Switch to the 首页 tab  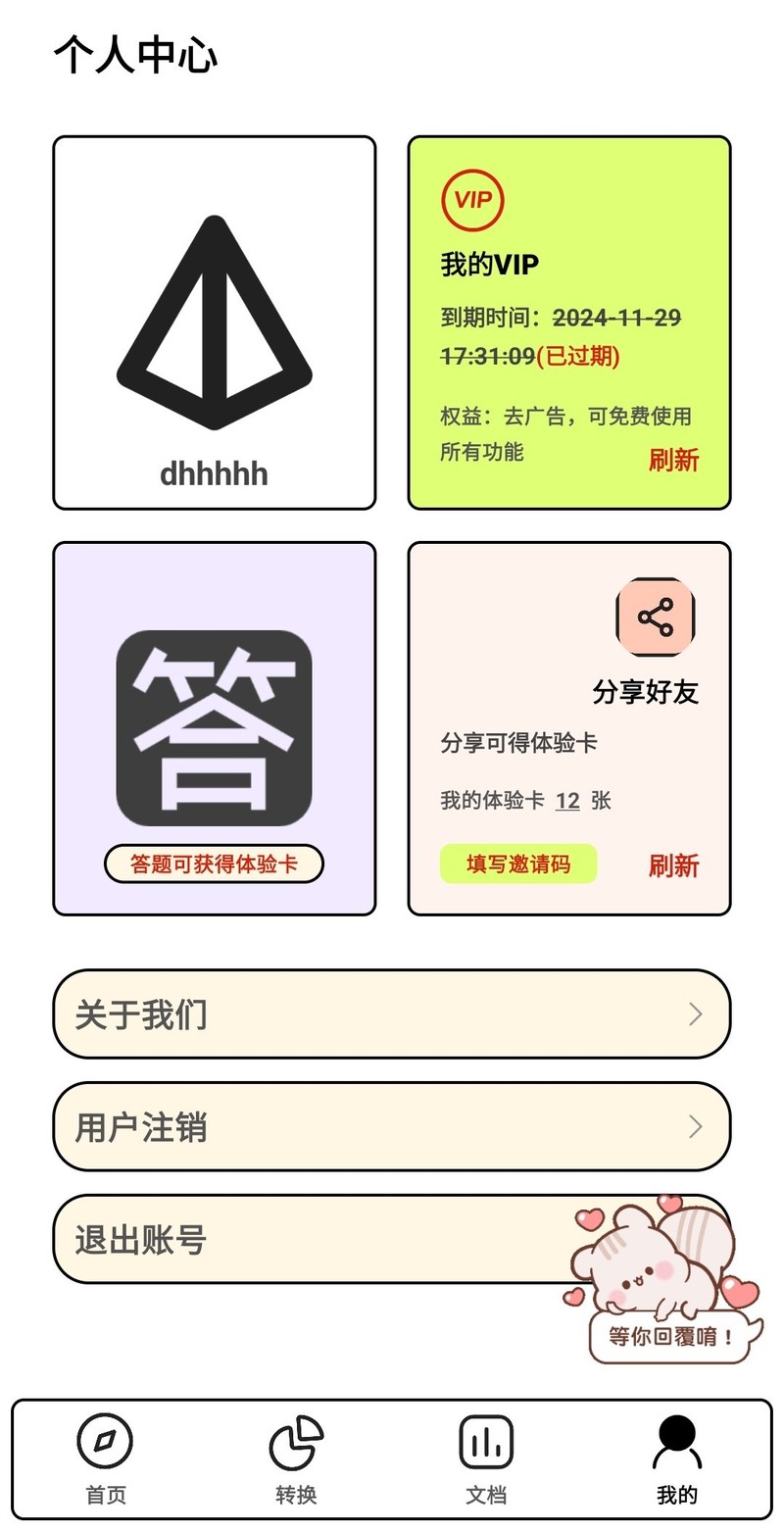tap(105, 1459)
